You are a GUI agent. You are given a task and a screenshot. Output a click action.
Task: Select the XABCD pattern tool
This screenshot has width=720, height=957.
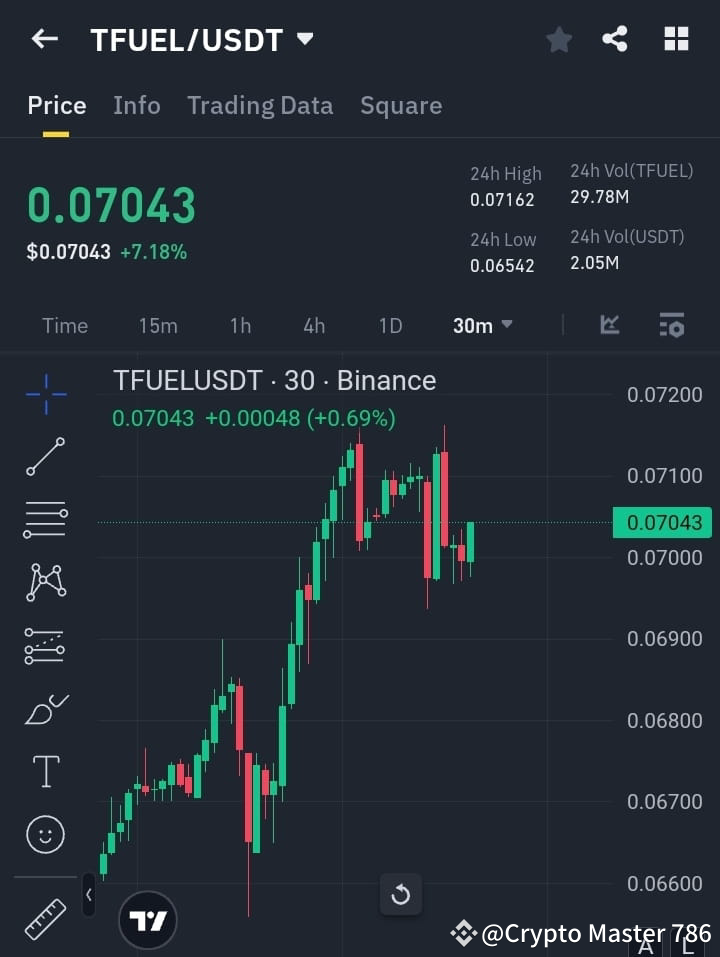tap(44, 582)
